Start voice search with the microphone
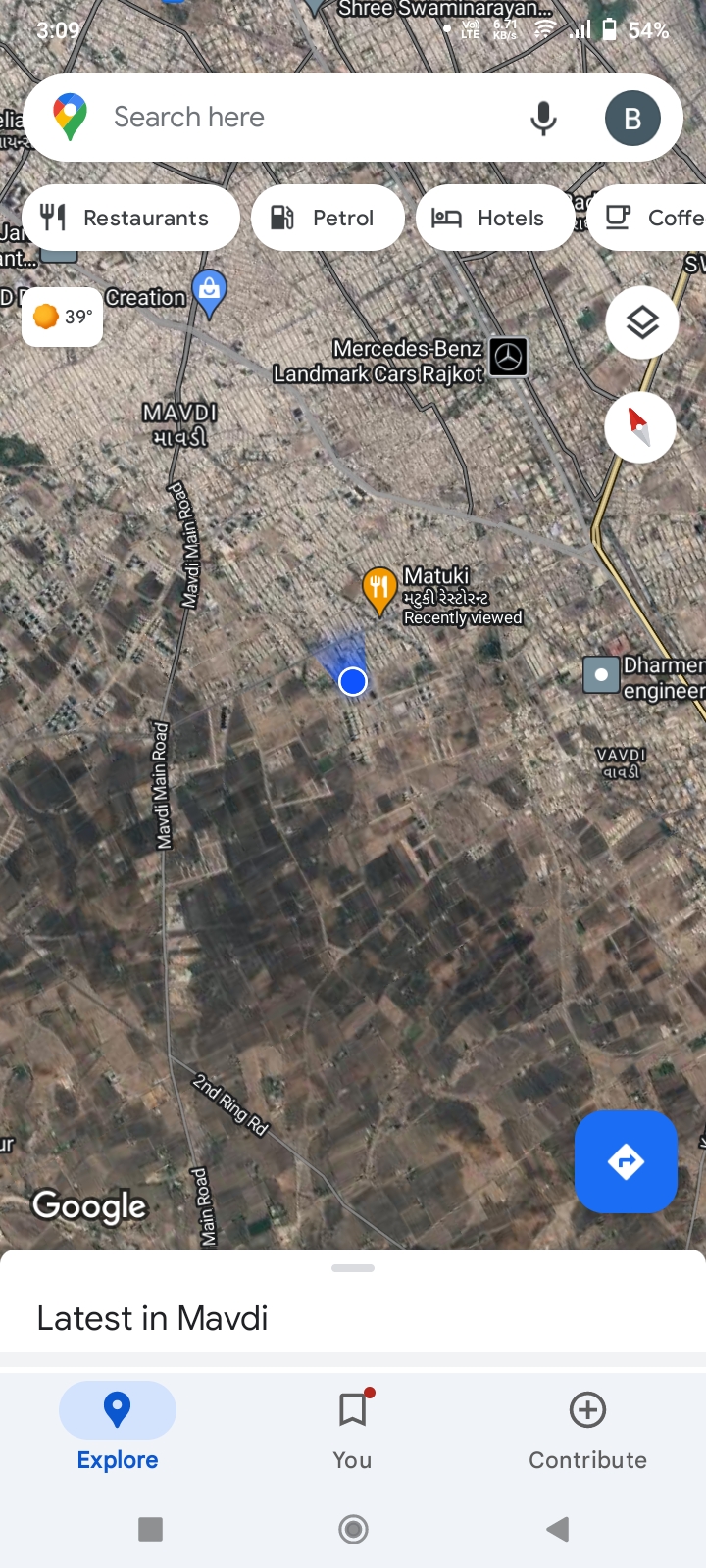706x1568 pixels. point(543,119)
